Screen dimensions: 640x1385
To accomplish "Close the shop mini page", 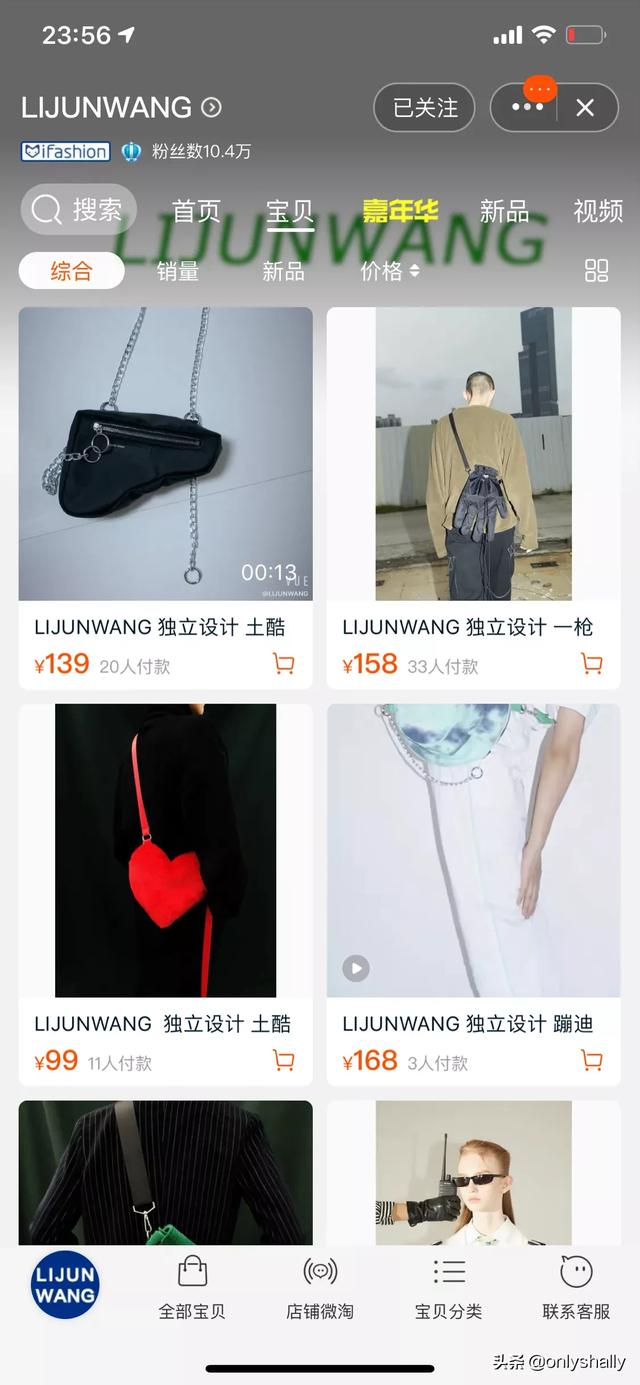I will (585, 108).
